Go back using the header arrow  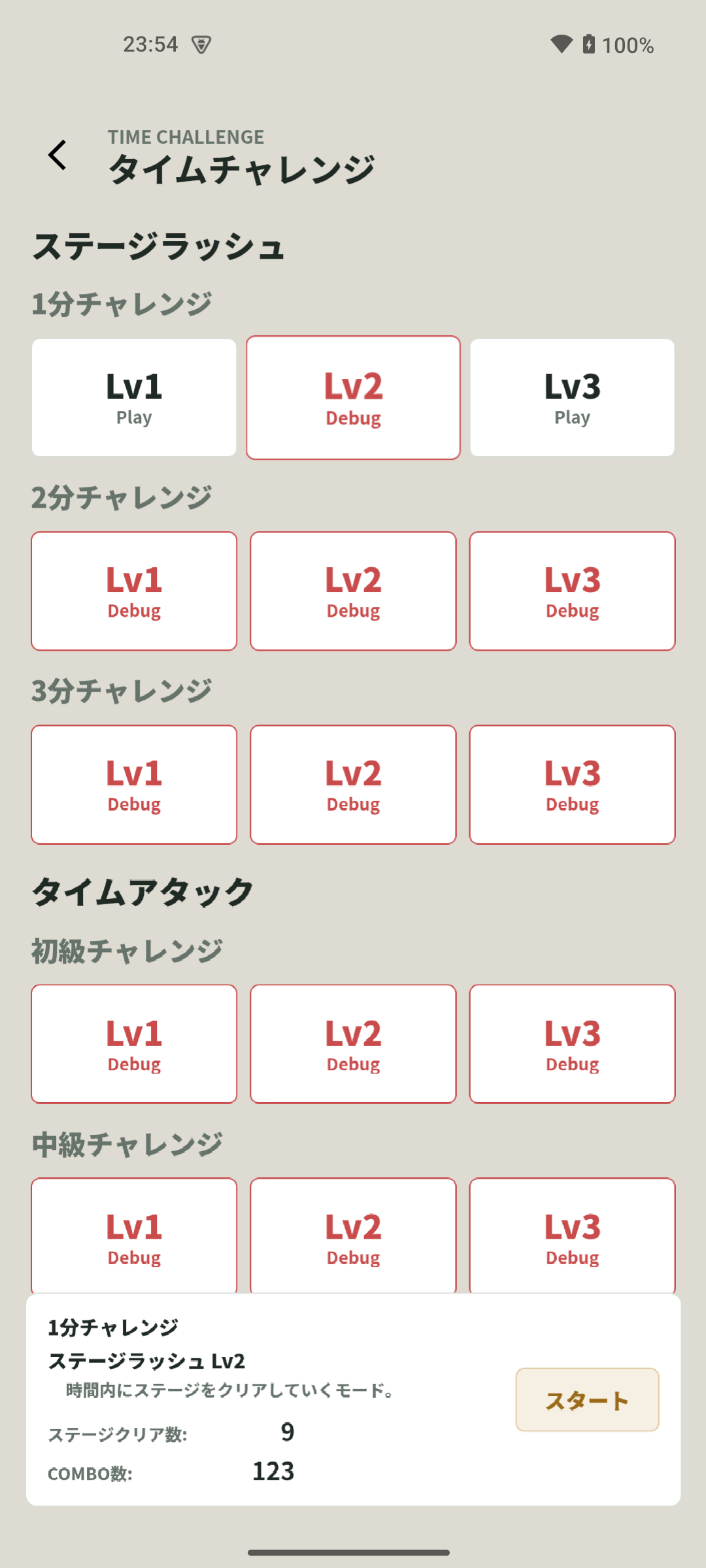coord(58,155)
